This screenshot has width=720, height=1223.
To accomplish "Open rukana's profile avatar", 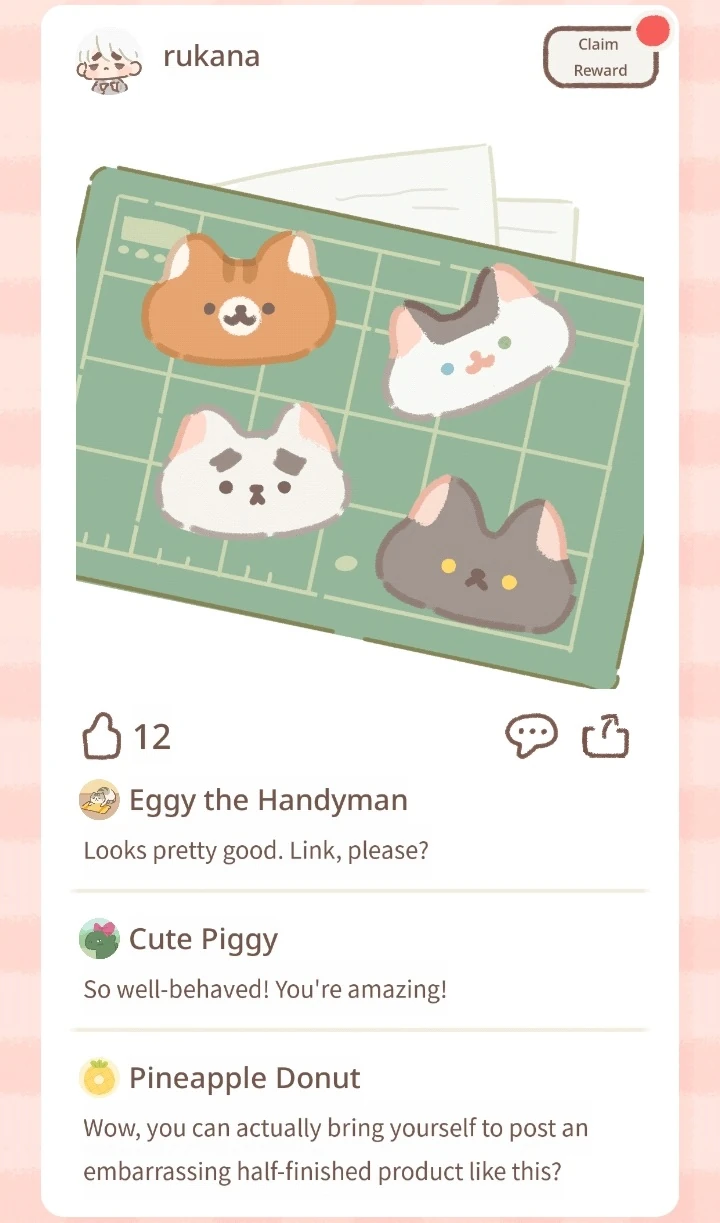I will pyautogui.click(x=108, y=59).
